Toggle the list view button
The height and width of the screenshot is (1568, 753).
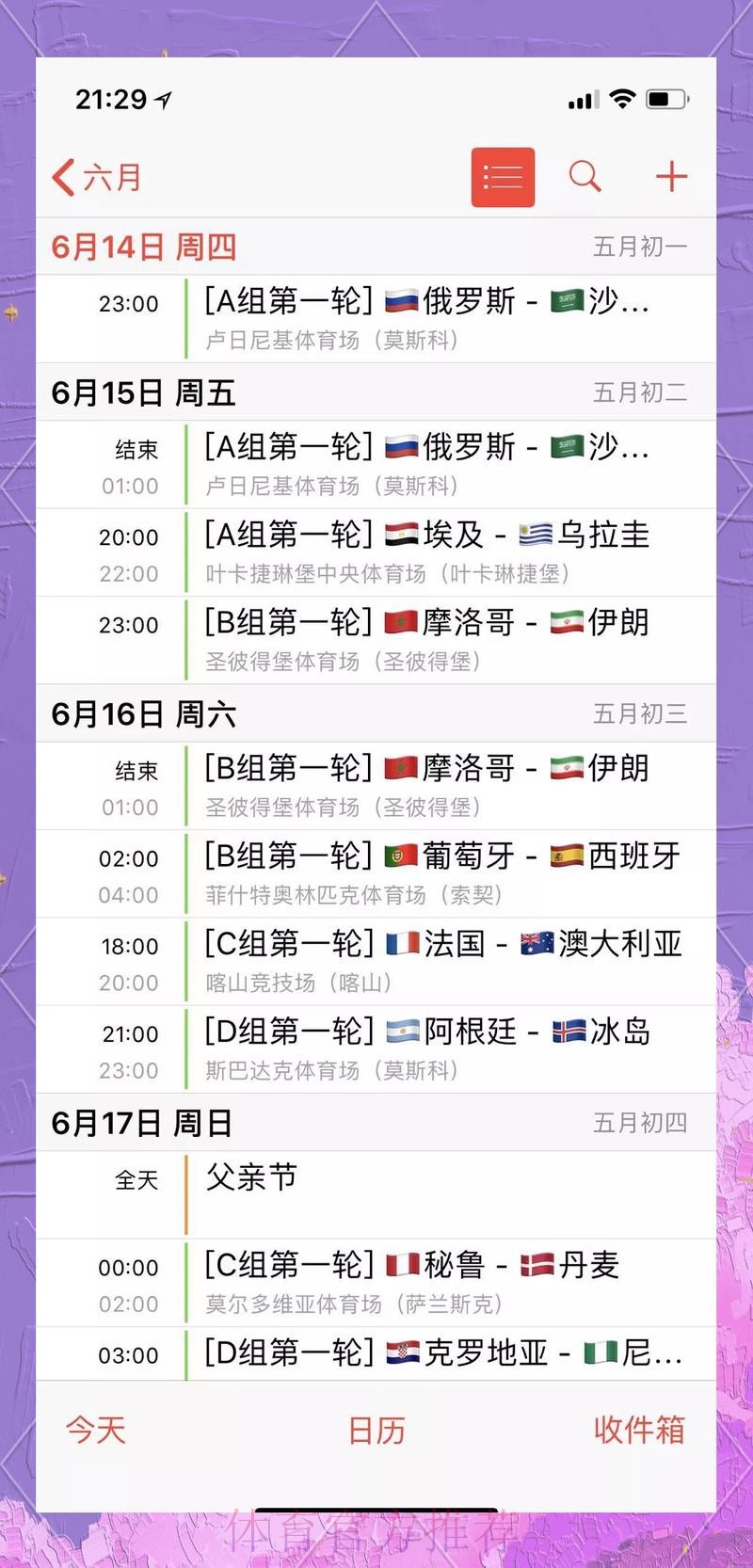(503, 177)
